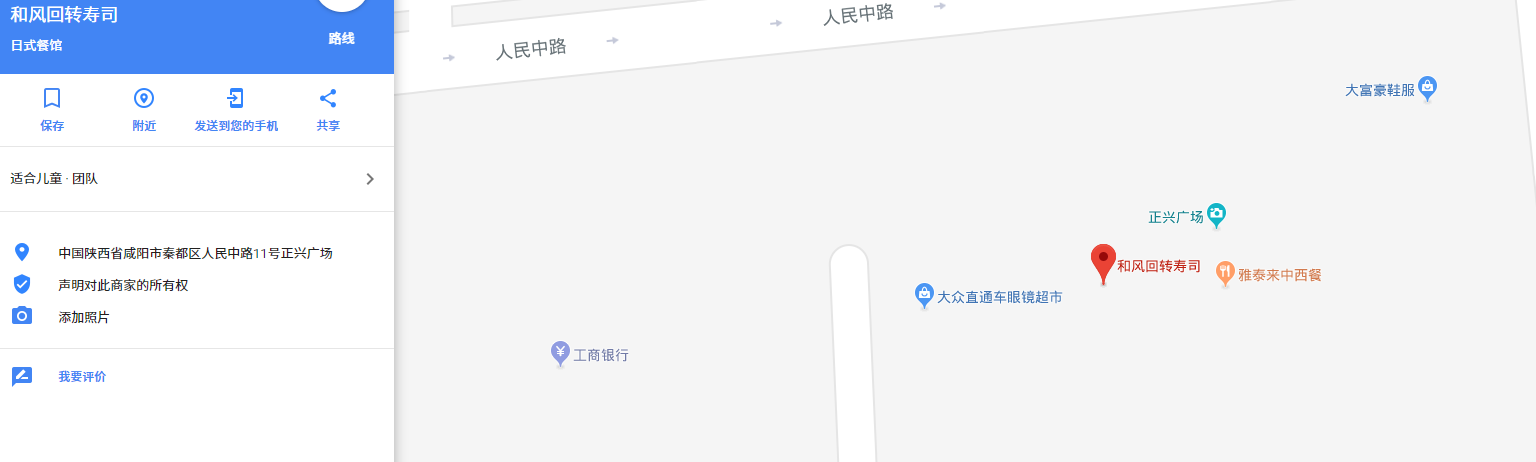Save 和风回转寿司 with the 保存 button

(52, 110)
